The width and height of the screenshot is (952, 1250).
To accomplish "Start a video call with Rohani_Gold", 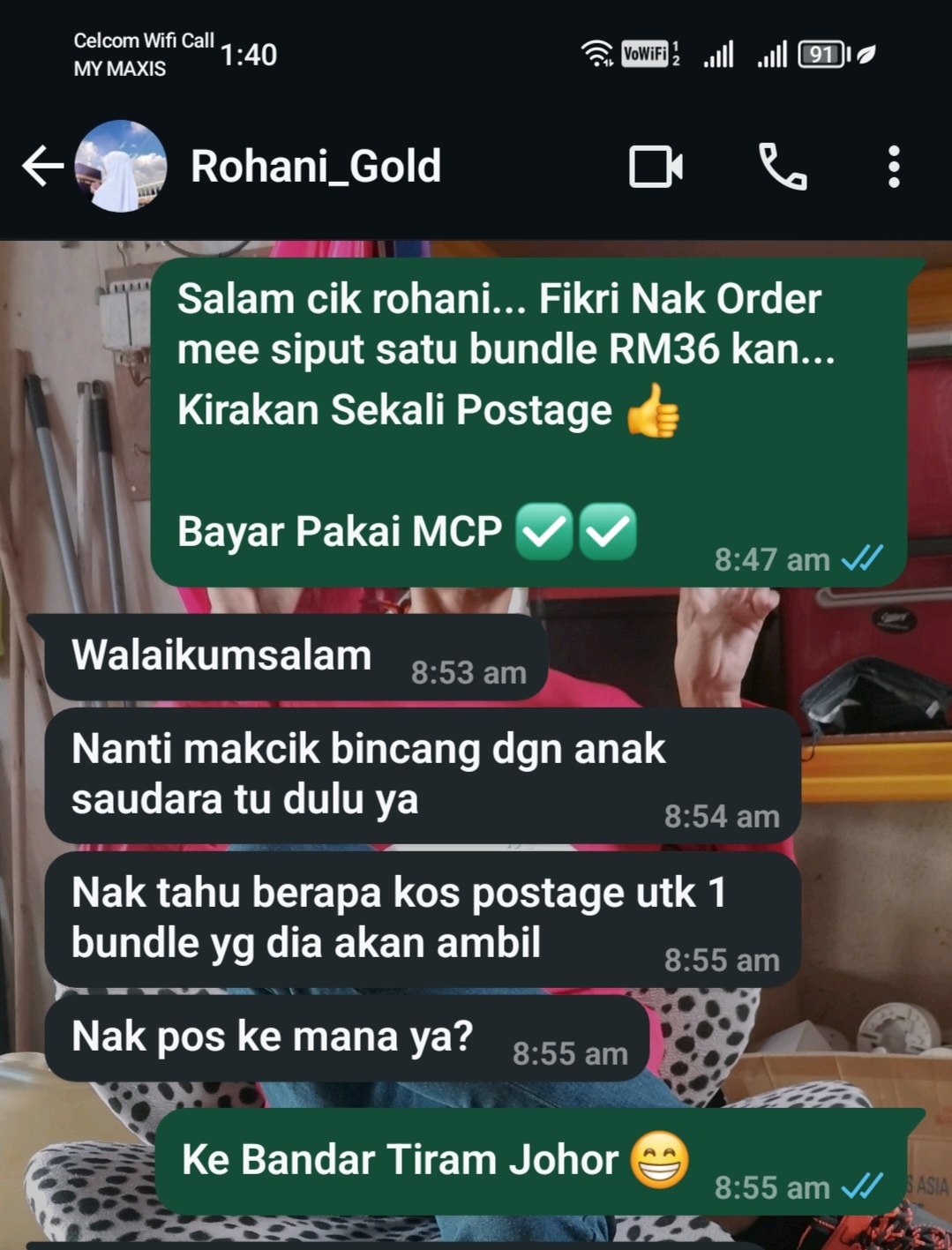I will pyautogui.click(x=656, y=166).
